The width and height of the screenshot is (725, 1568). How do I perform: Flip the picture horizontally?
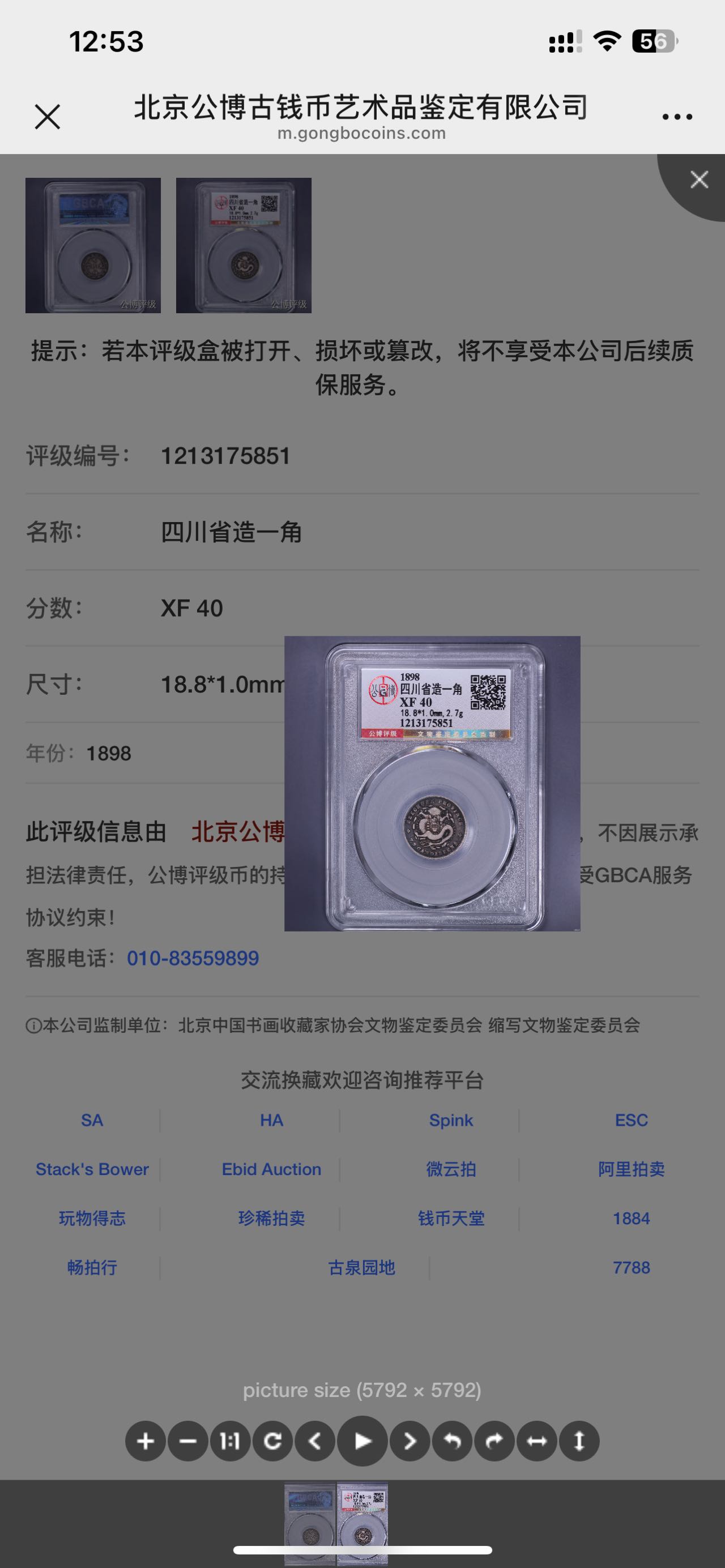(537, 1441)
